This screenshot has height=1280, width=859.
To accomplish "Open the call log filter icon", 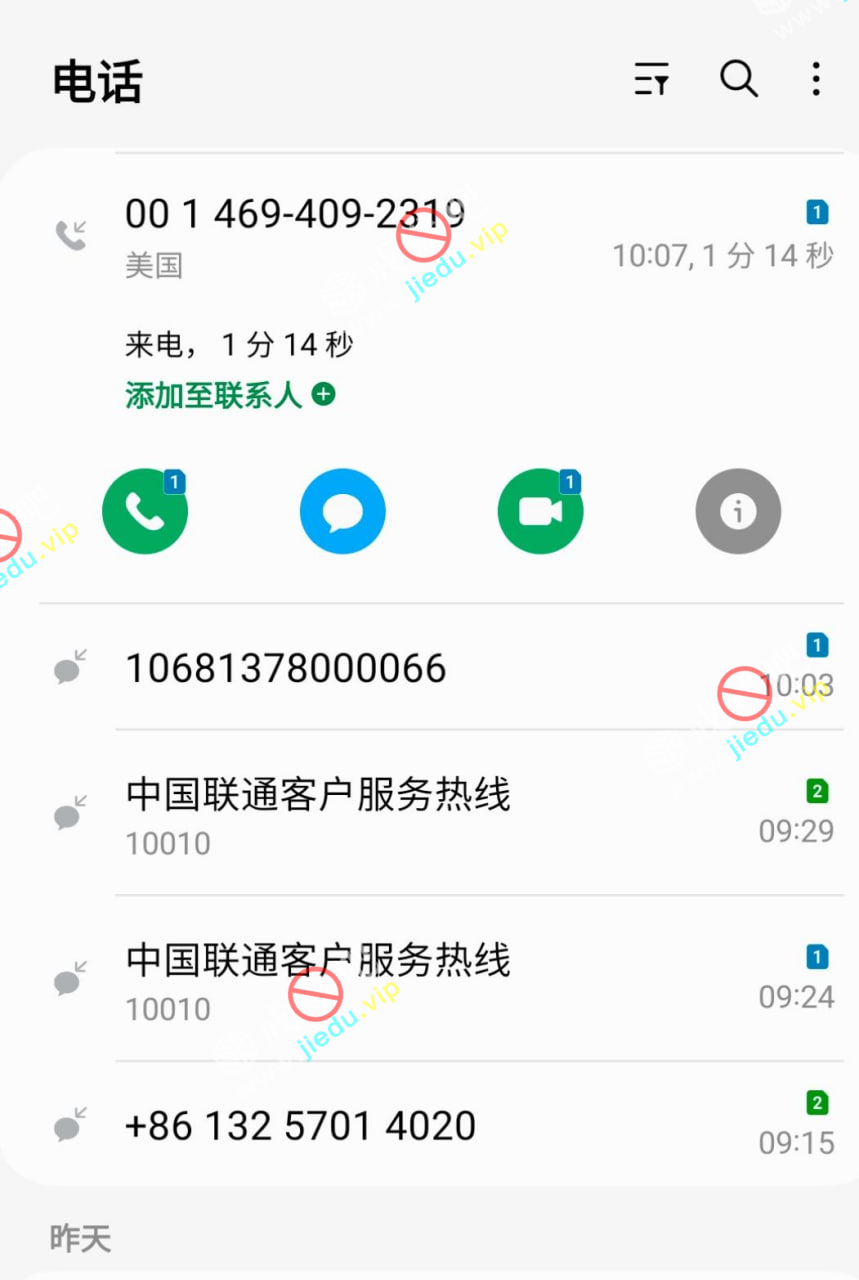I will point(651,79).
